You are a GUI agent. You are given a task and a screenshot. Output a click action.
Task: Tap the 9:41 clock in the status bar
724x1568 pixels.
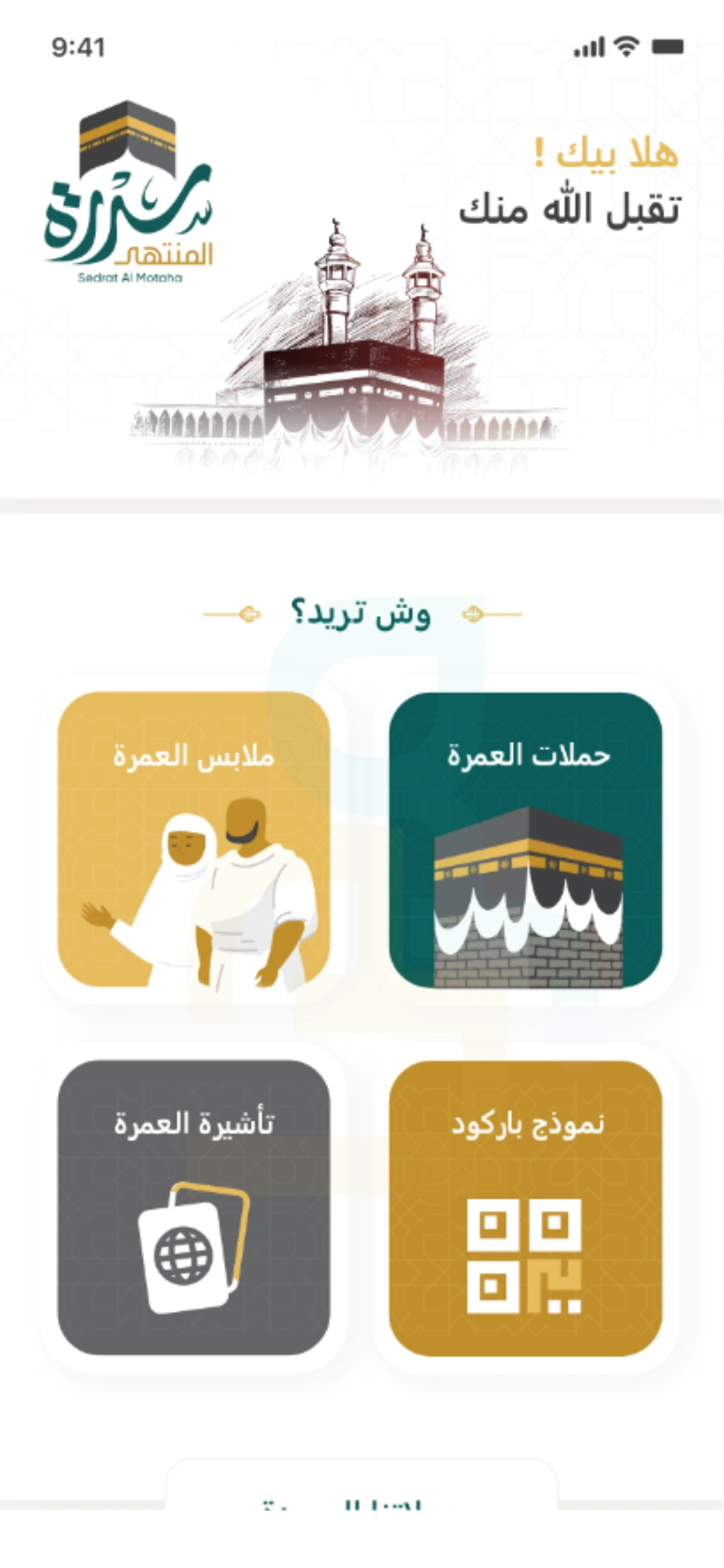tap(80, 46)
